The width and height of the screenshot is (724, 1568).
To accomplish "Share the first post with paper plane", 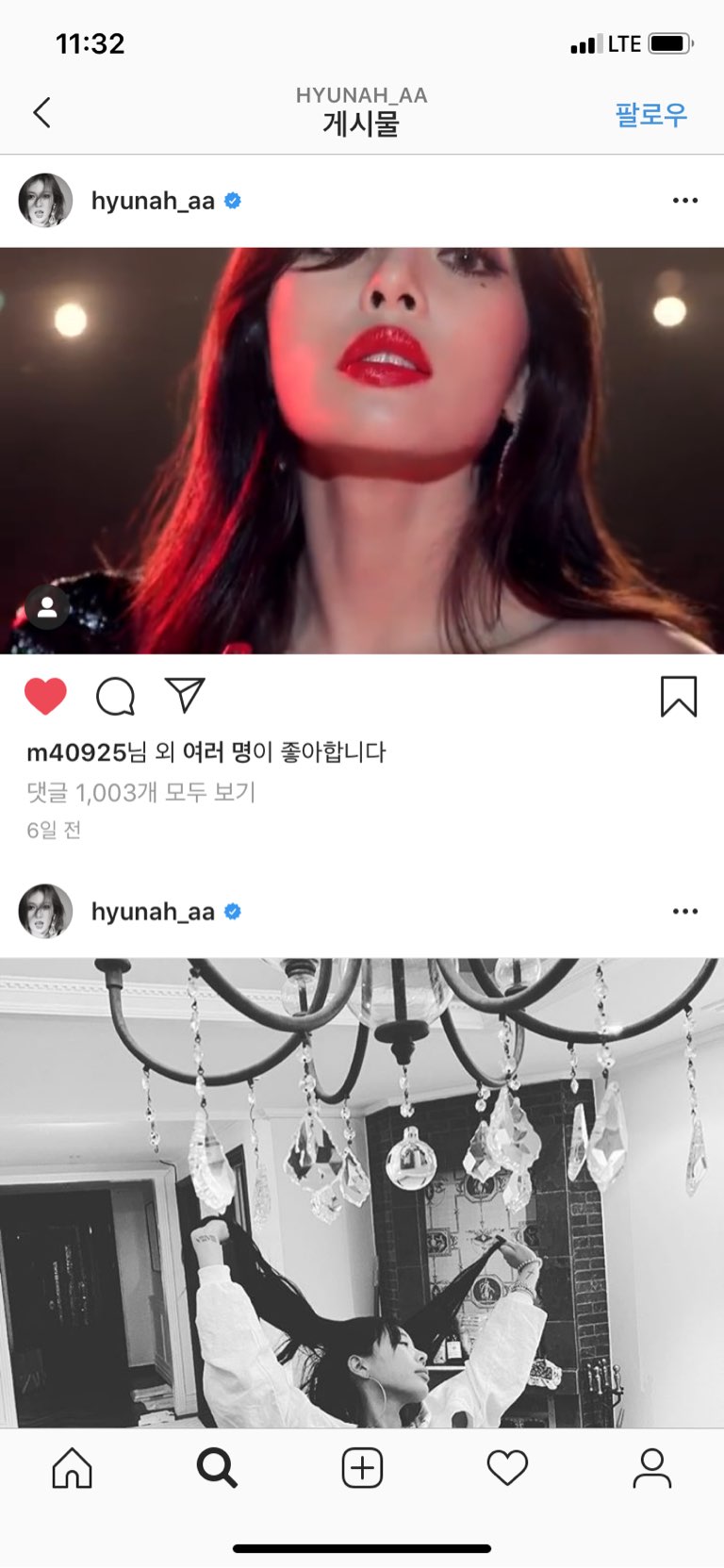I will coord(185,695).
